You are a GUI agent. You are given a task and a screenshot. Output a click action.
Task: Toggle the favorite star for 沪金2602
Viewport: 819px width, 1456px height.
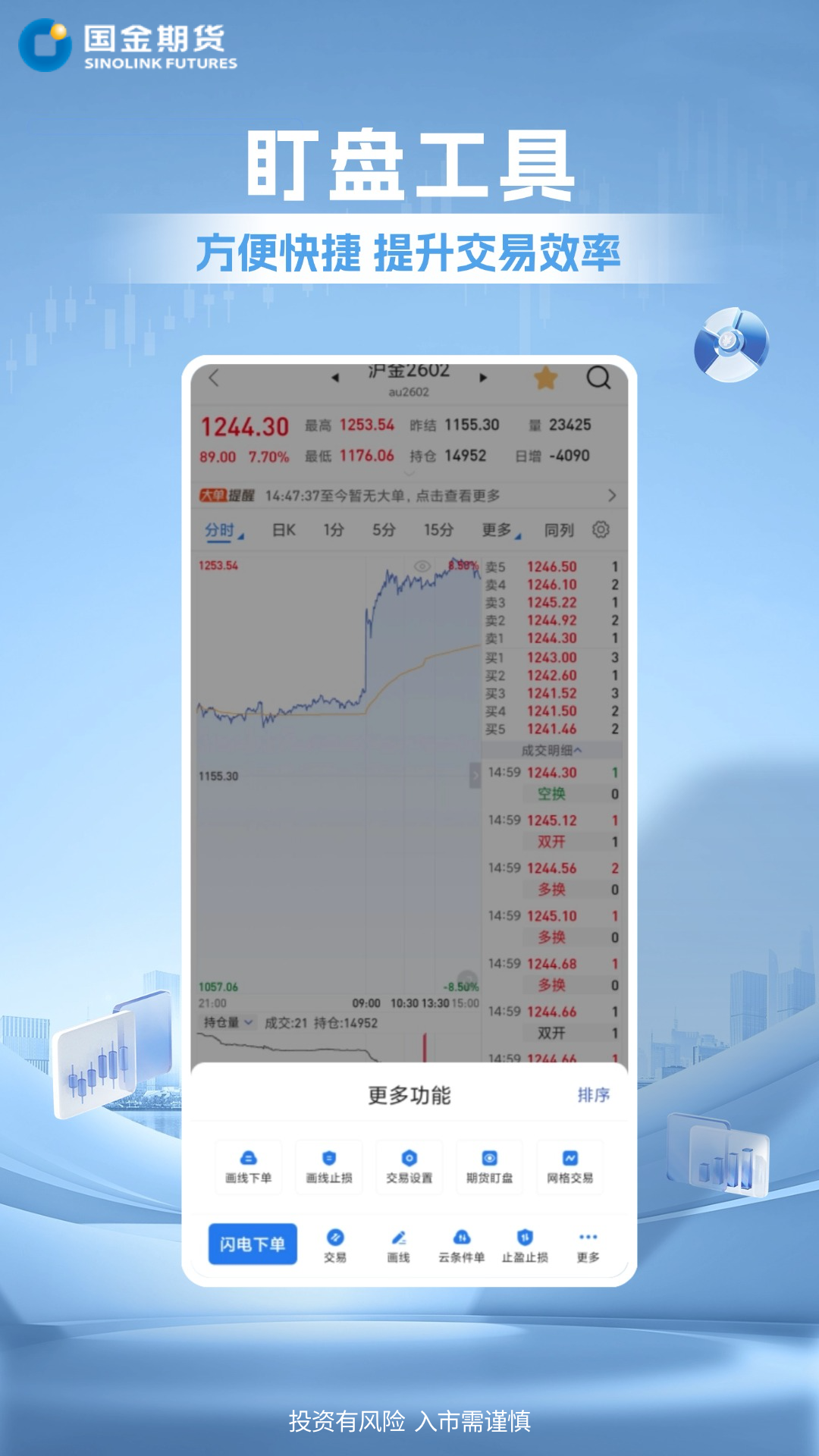pos(545,376)
